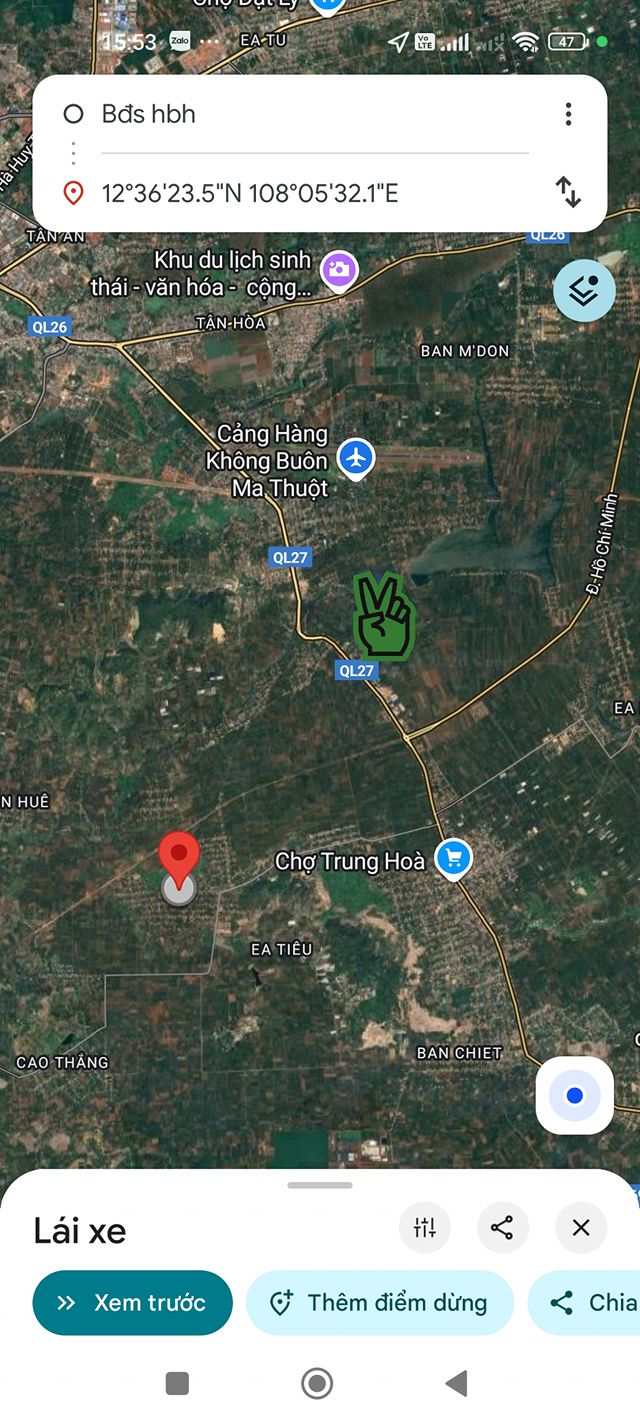The image size is (640, 1422).
Task: Open Khu du lịch sinh thái marker
Action: coord(339,269)
